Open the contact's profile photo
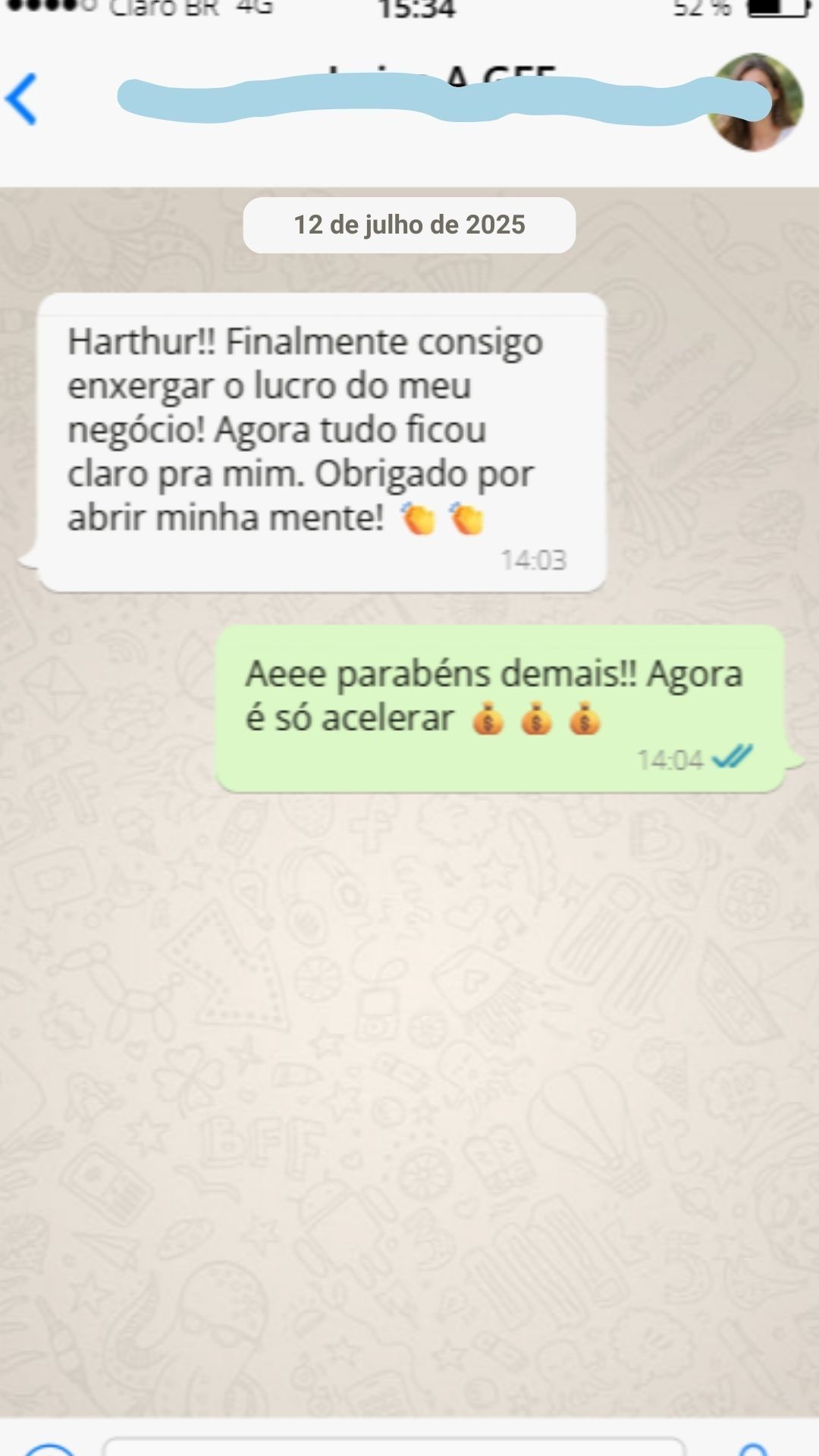Viewport: 819px width, 1456px height. [755, 102]
